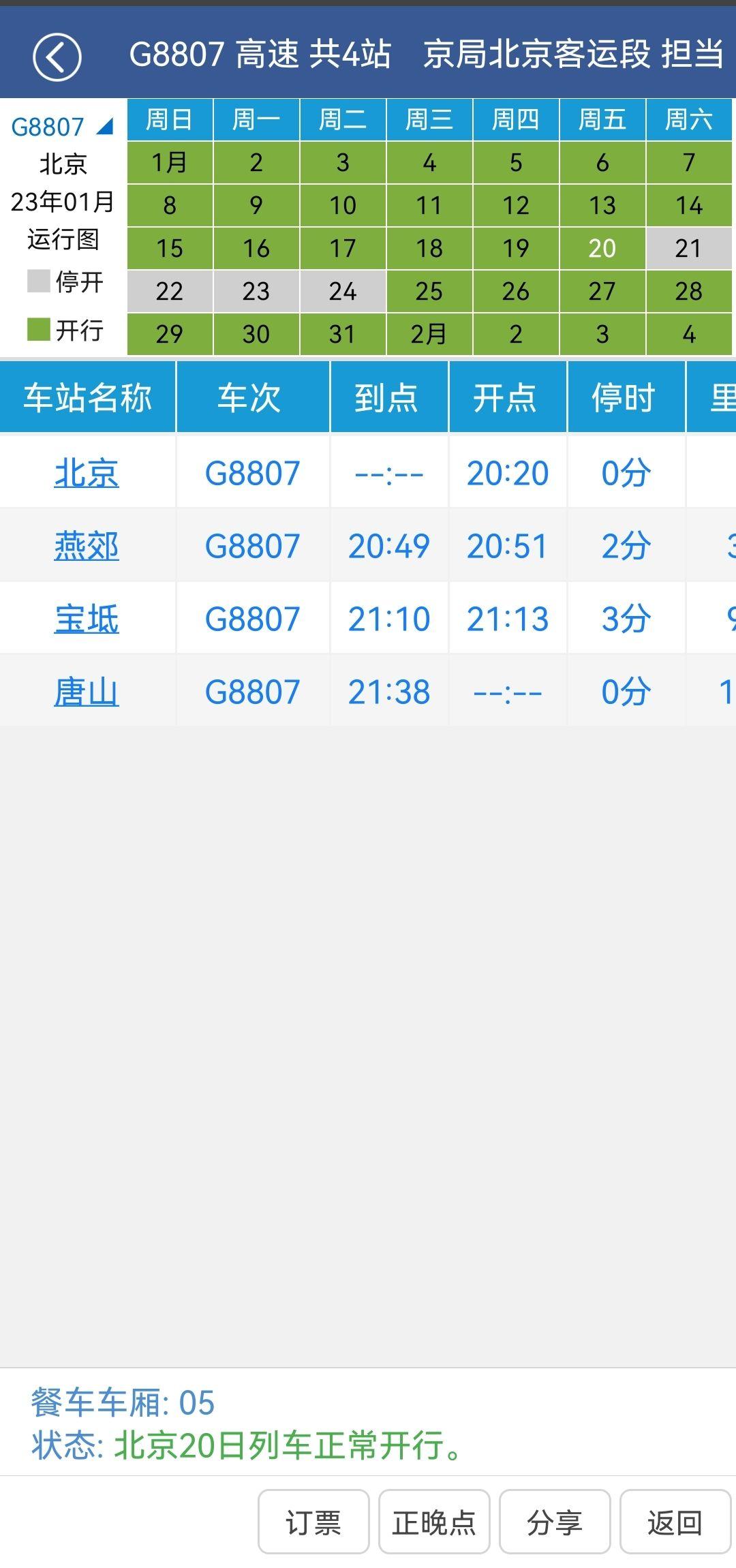
Task: Tap the 订票 button to book tickets
Action: [x=313, y=1522]
